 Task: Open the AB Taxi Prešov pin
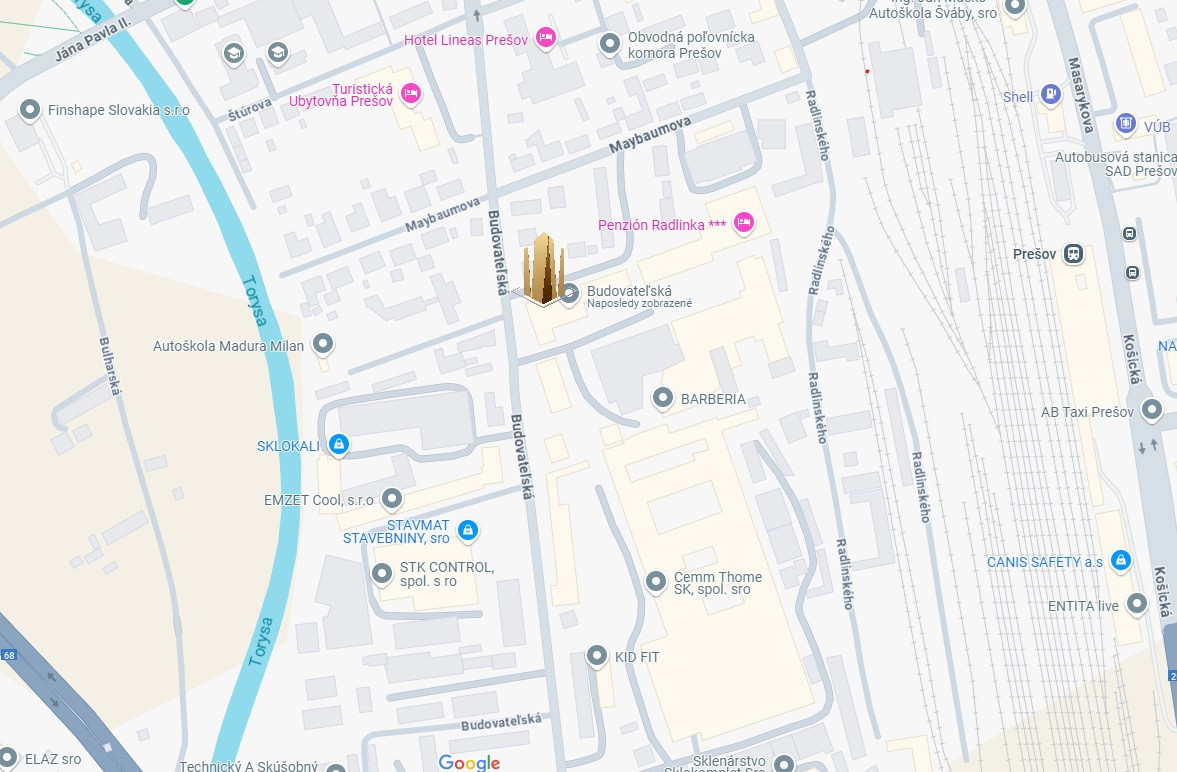pyautogui.click(x=1152, y=409)
